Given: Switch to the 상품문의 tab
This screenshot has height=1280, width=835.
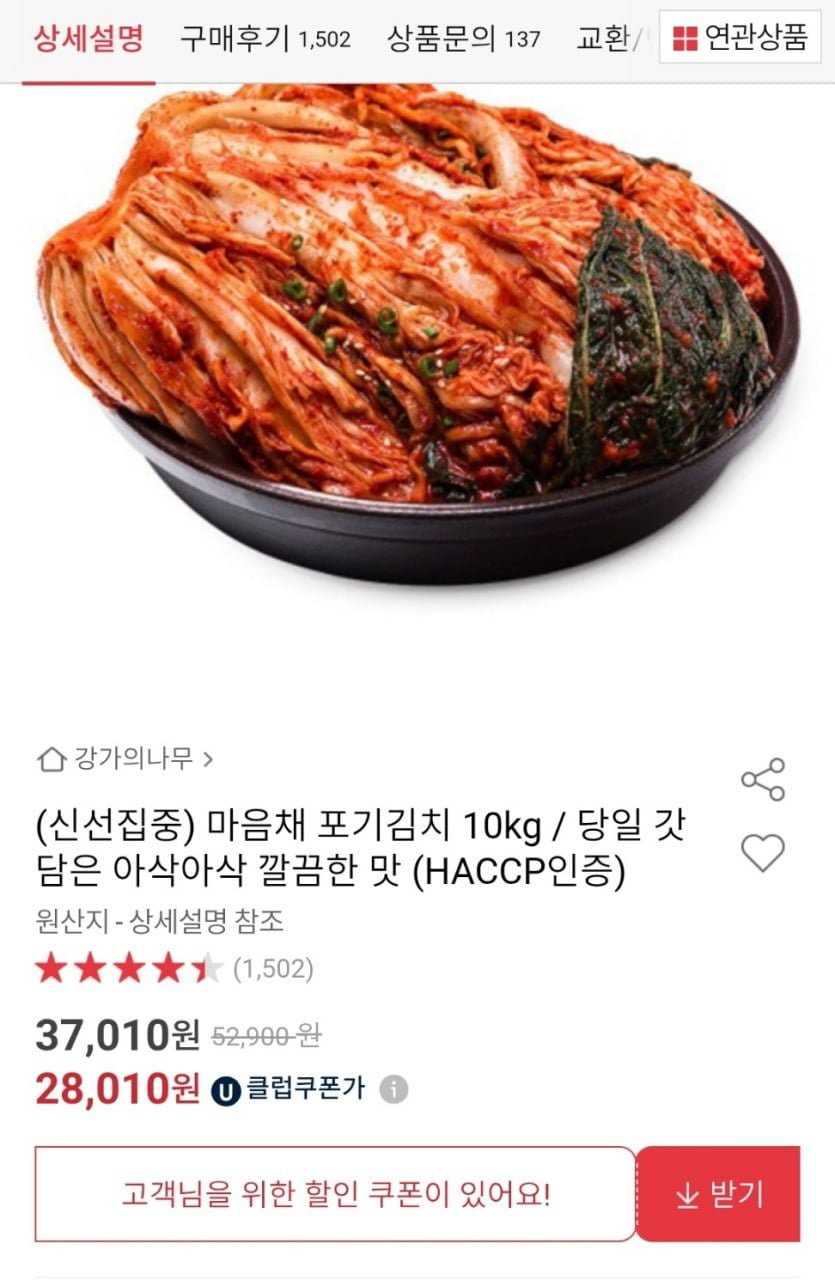Looking at the screenshot, I should click(x=463, y=40).
